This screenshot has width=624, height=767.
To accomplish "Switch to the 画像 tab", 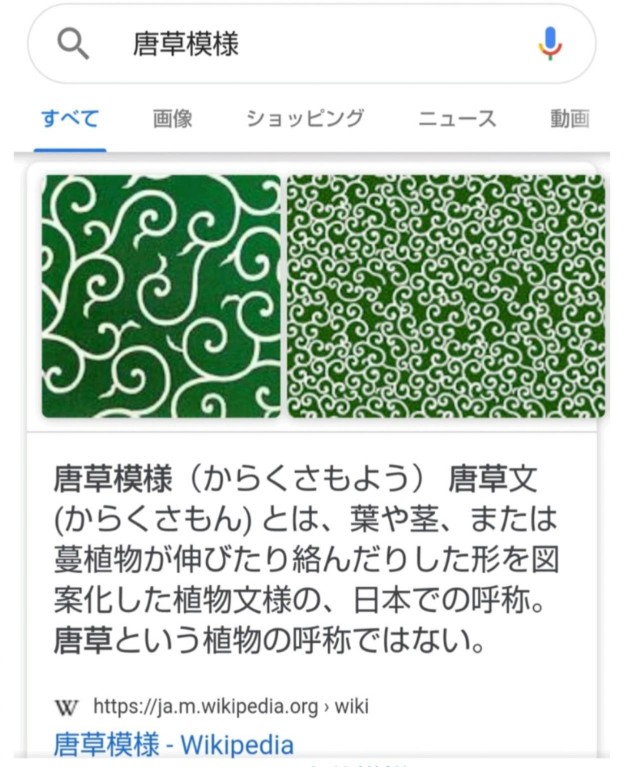I will (x=172, y=119).
